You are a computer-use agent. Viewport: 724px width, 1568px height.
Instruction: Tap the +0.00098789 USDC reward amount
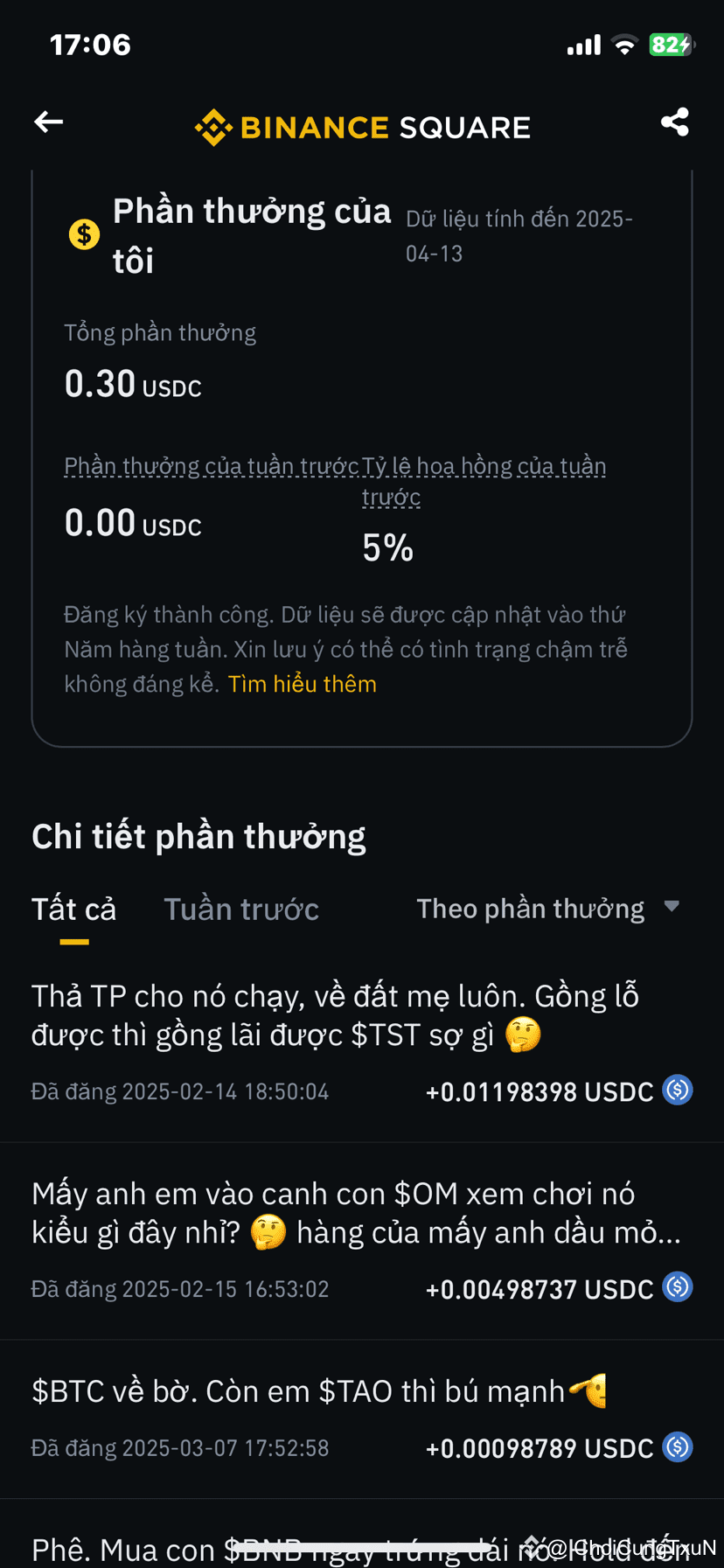(538, 1447)
